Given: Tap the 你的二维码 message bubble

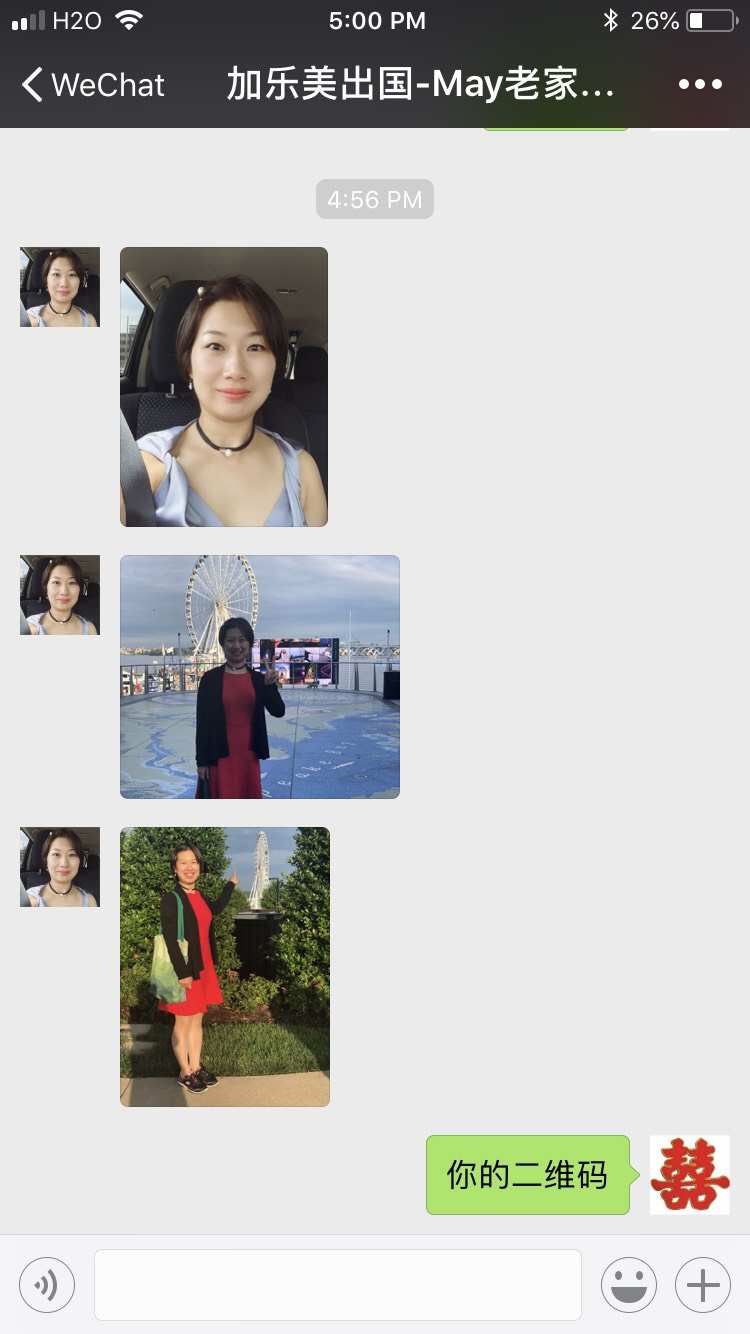Looking at the screenshot, I should pyautogui.click(x=527, y=1175).
